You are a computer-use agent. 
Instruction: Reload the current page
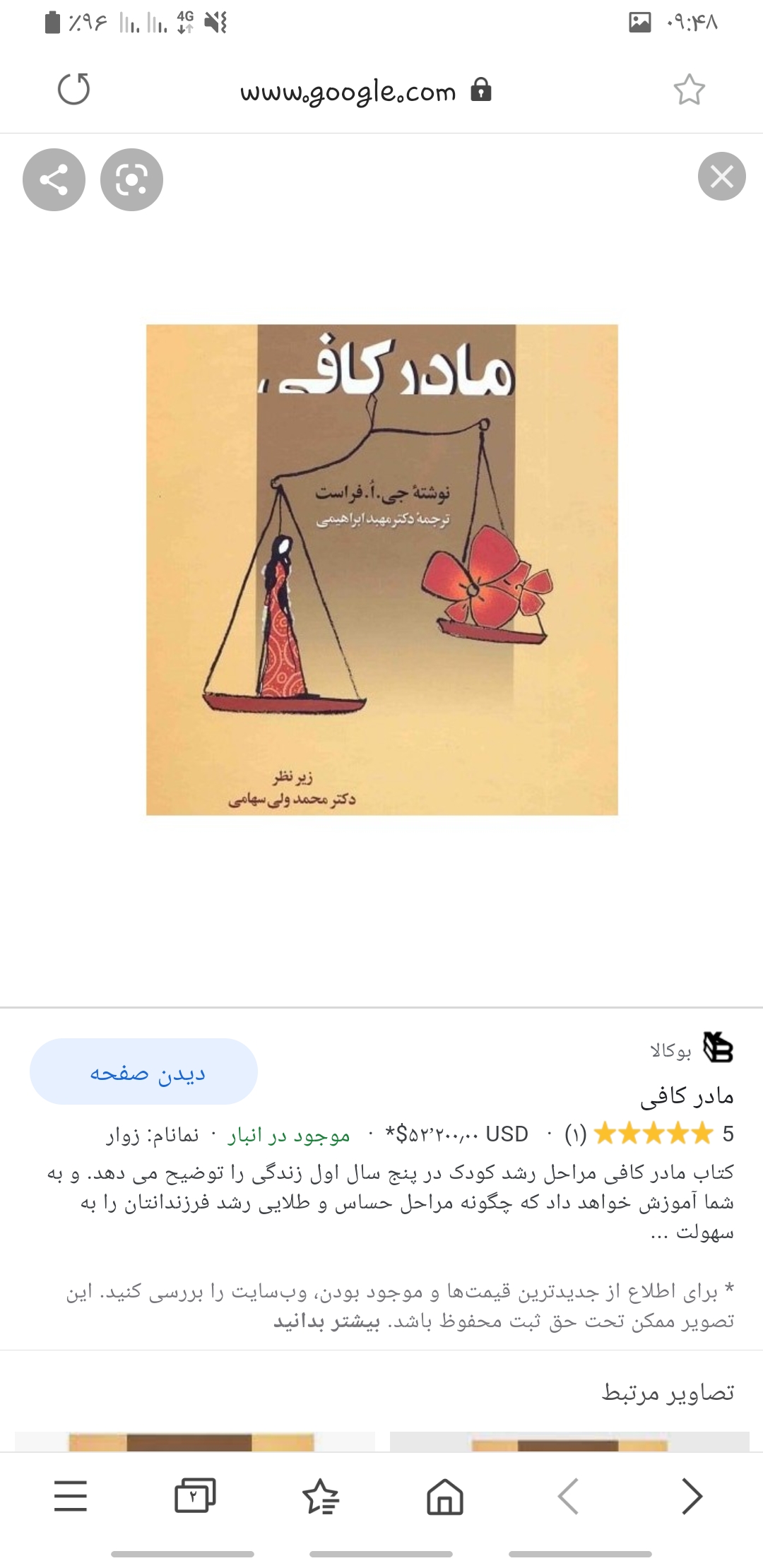[73, 90]
